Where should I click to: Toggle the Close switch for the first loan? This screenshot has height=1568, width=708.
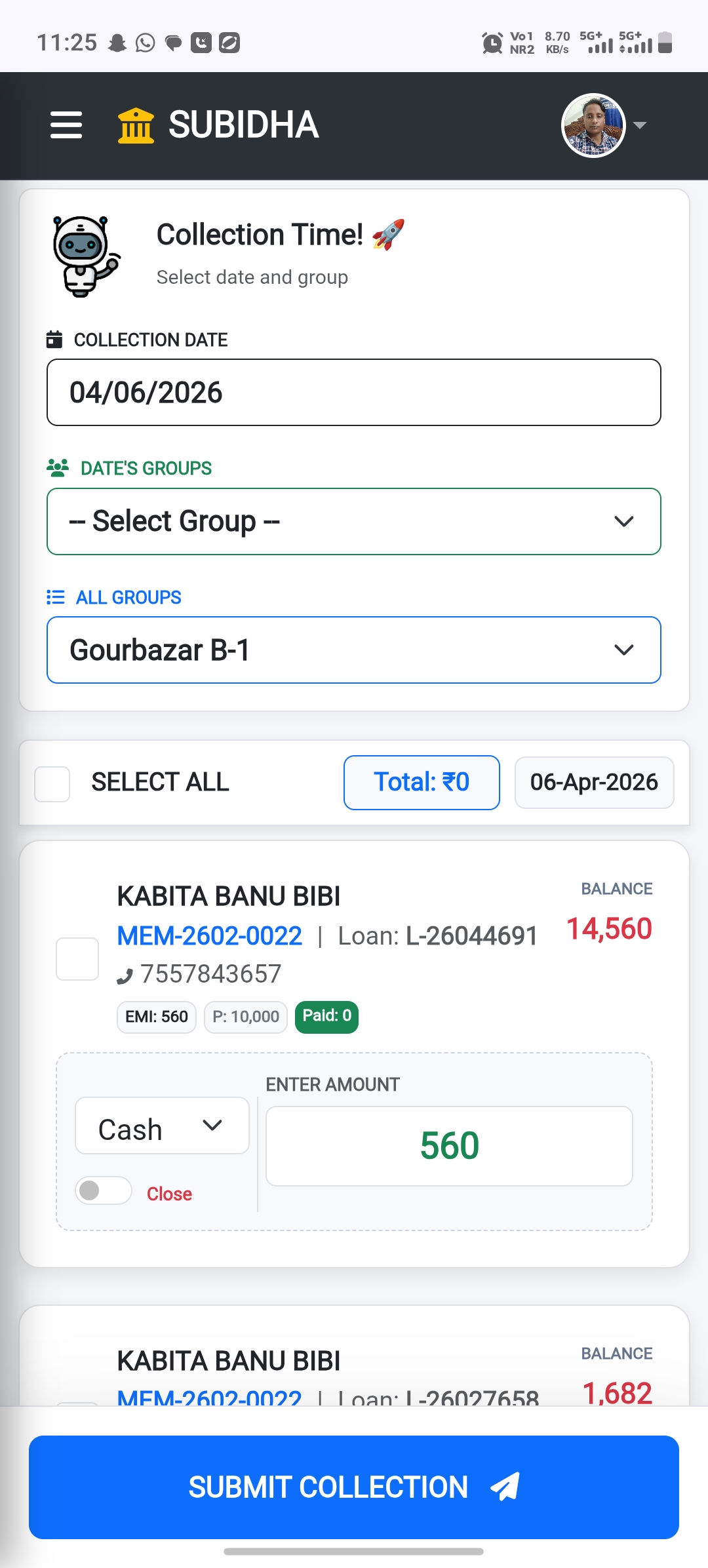tap(102, 1191)
